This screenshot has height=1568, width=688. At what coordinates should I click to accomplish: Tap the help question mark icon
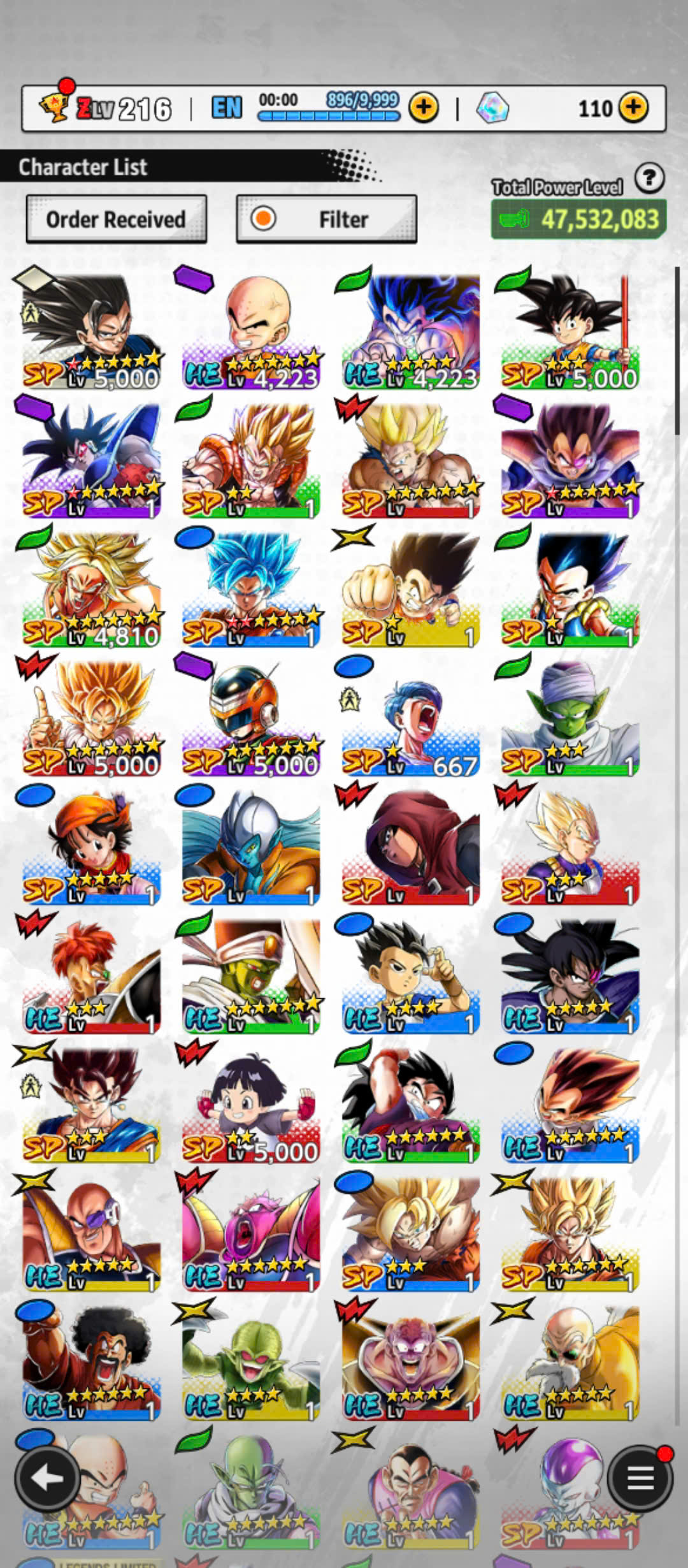(x=650, y=178)
